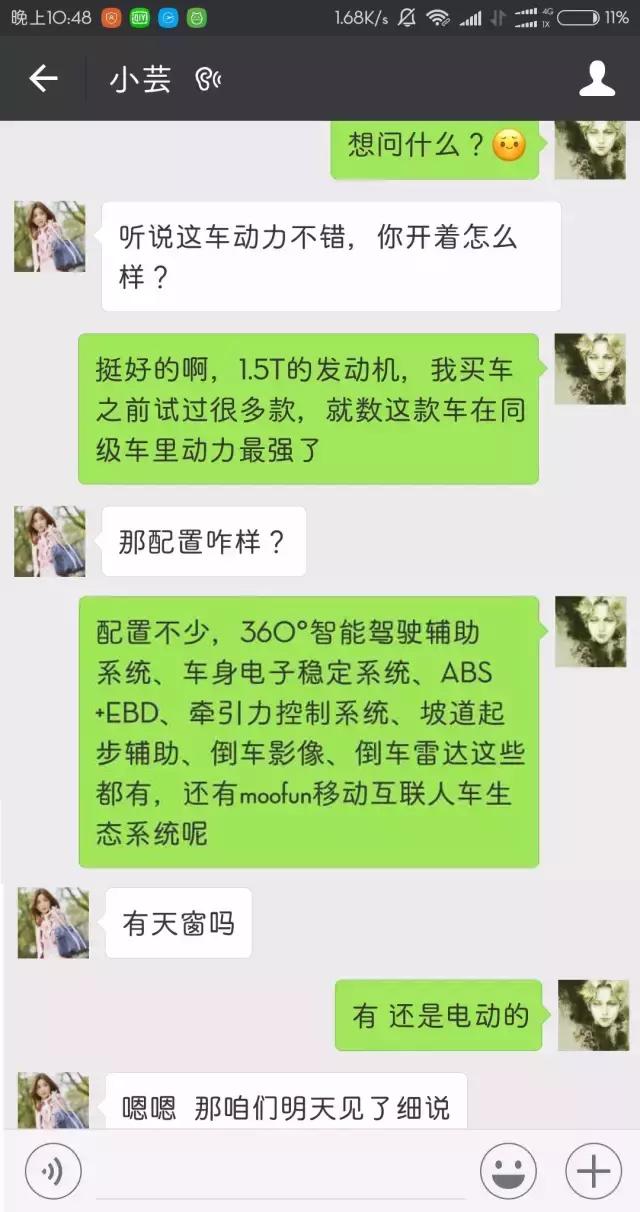Open the emoji picker
Image resolution: width=640 pixels, height=1212 pixels.
click(x=508, y=1170)
